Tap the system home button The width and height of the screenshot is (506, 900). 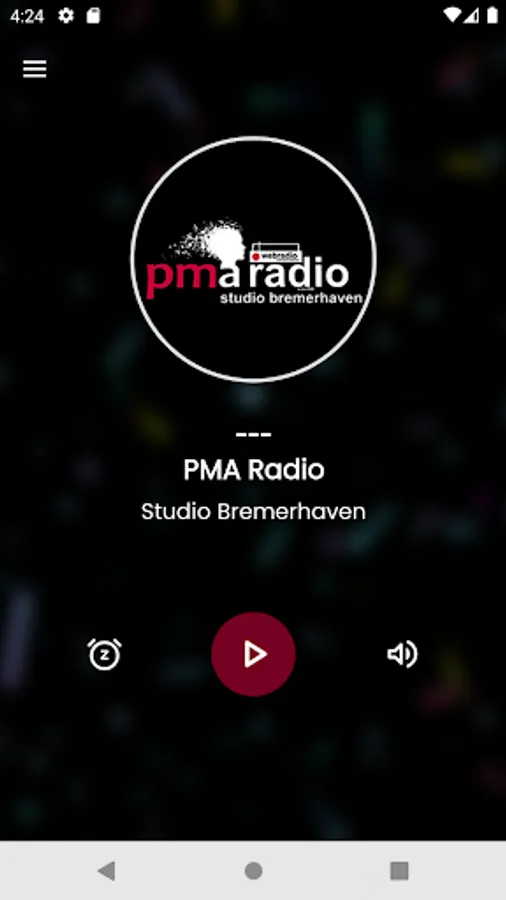tap(253, 871)
